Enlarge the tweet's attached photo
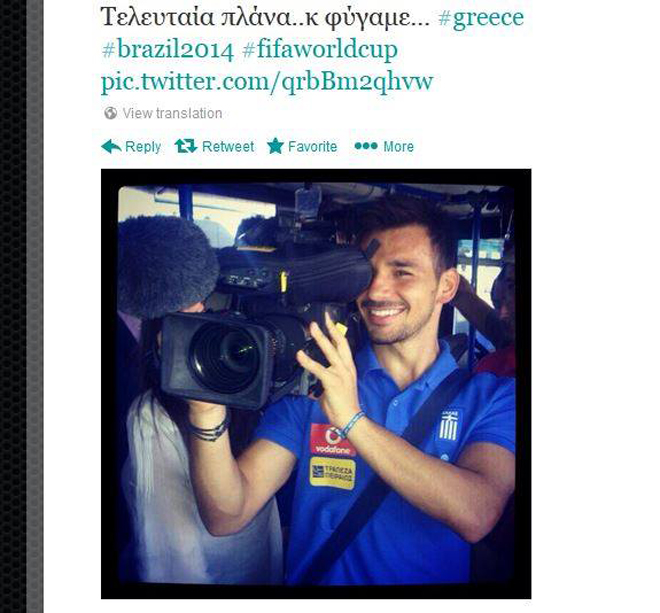 point(316,384)
